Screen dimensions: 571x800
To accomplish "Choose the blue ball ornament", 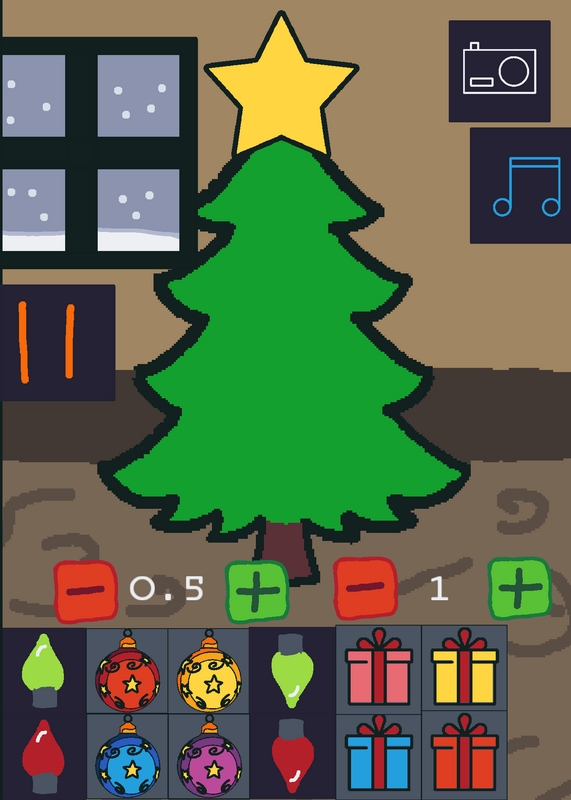I will (x=127, y=756).
